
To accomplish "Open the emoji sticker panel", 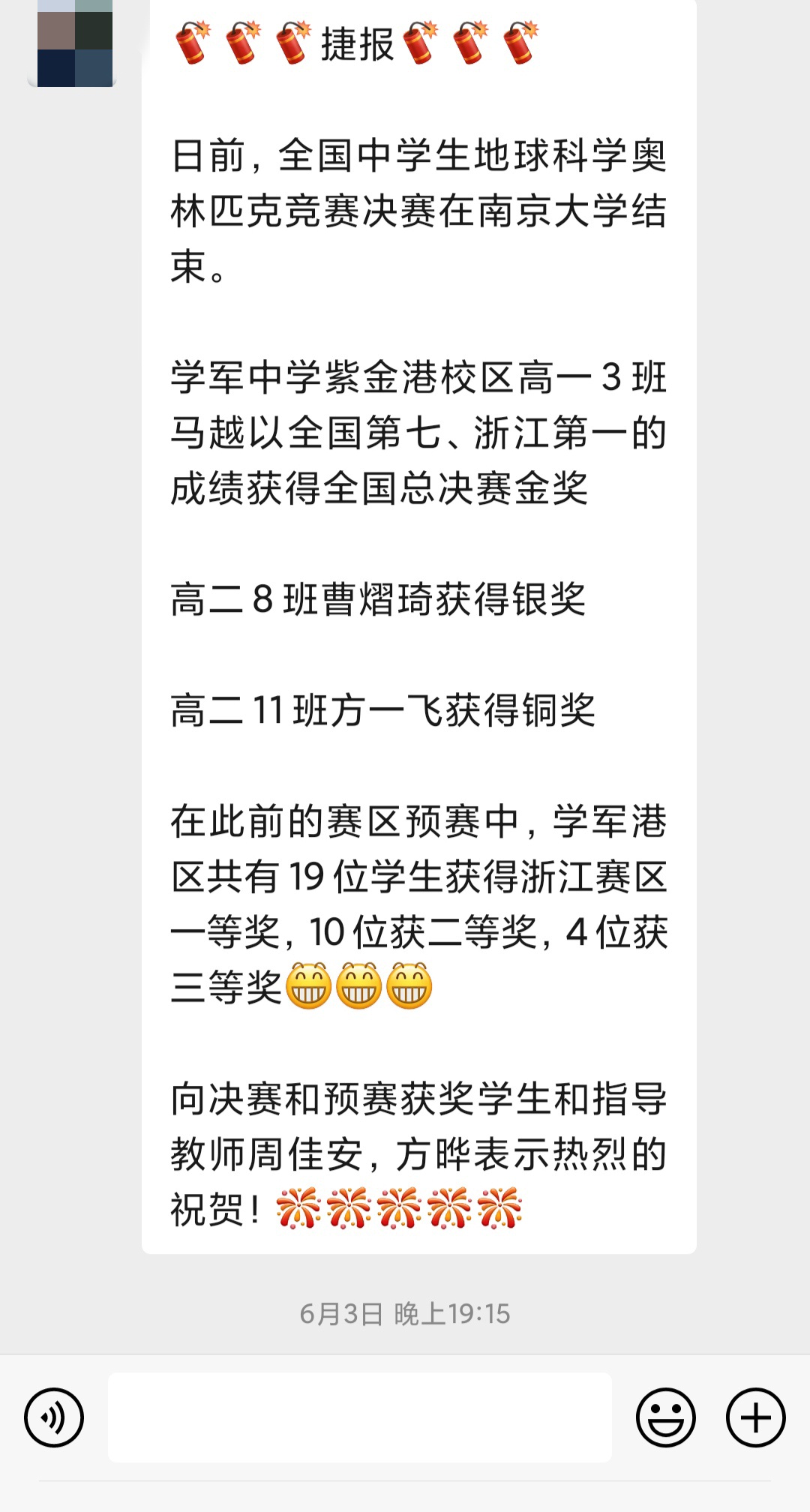I will click(x=665, y=1417).
